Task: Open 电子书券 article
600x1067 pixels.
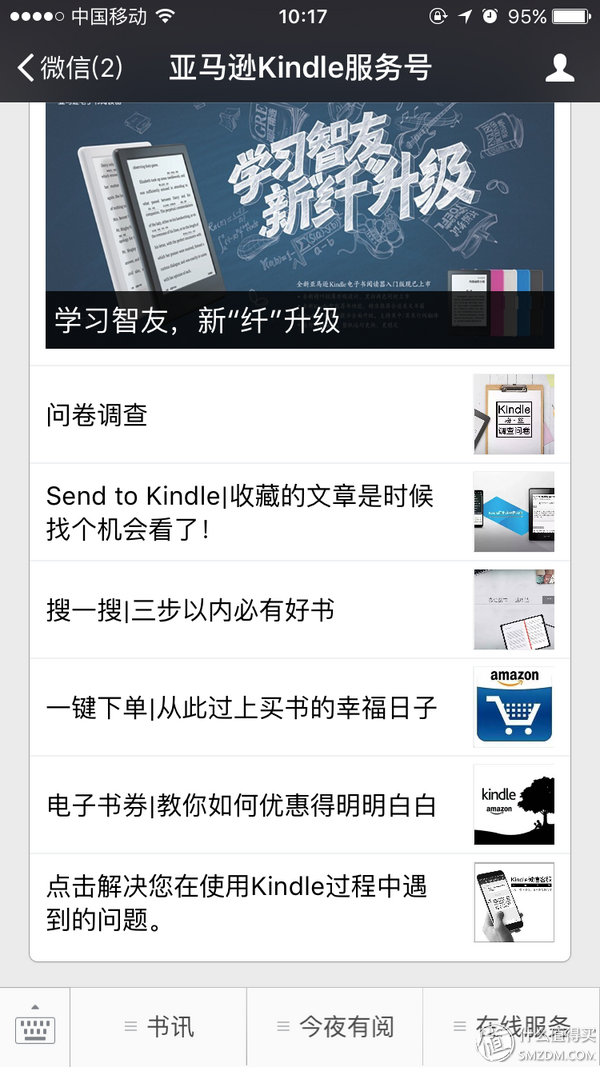Action: point(299,804)
